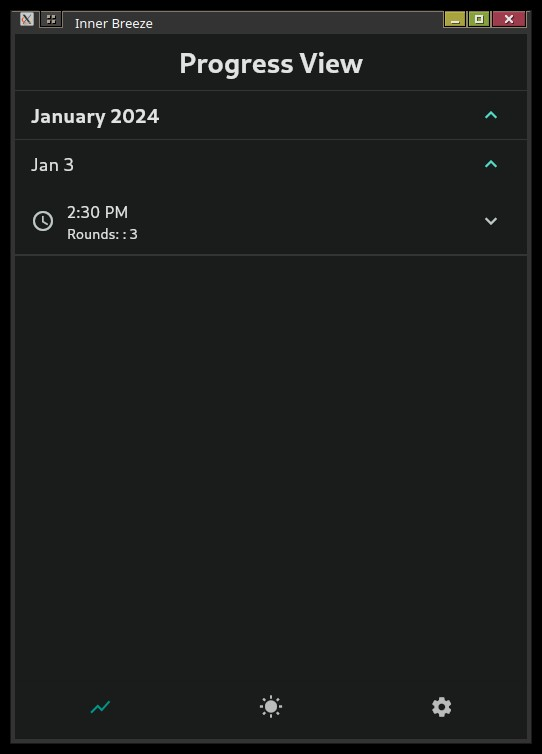Open the settings gear tab
The height and width of the screenshot is (754, 542).
pyautogui.click(x=441, y=707)
